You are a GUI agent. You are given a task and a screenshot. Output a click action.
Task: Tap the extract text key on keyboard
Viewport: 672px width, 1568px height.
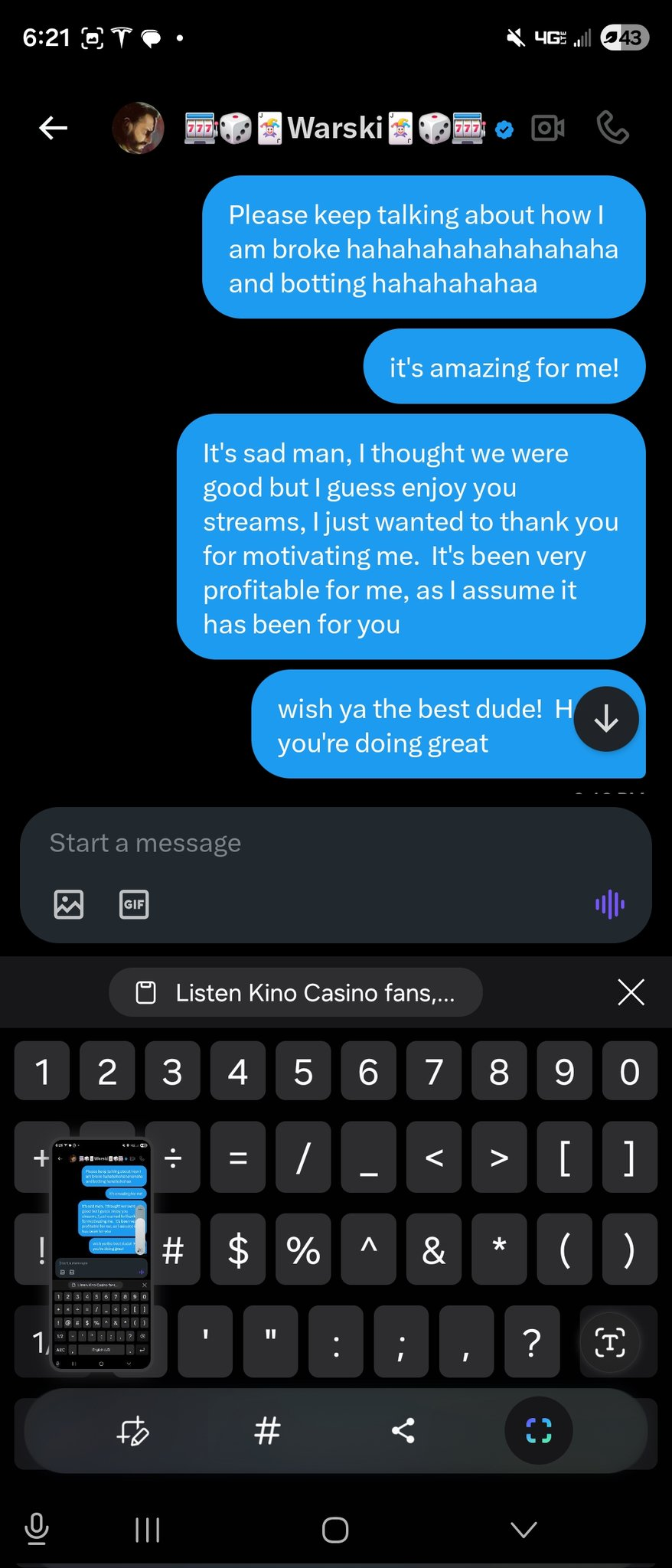click(610, 1342)
